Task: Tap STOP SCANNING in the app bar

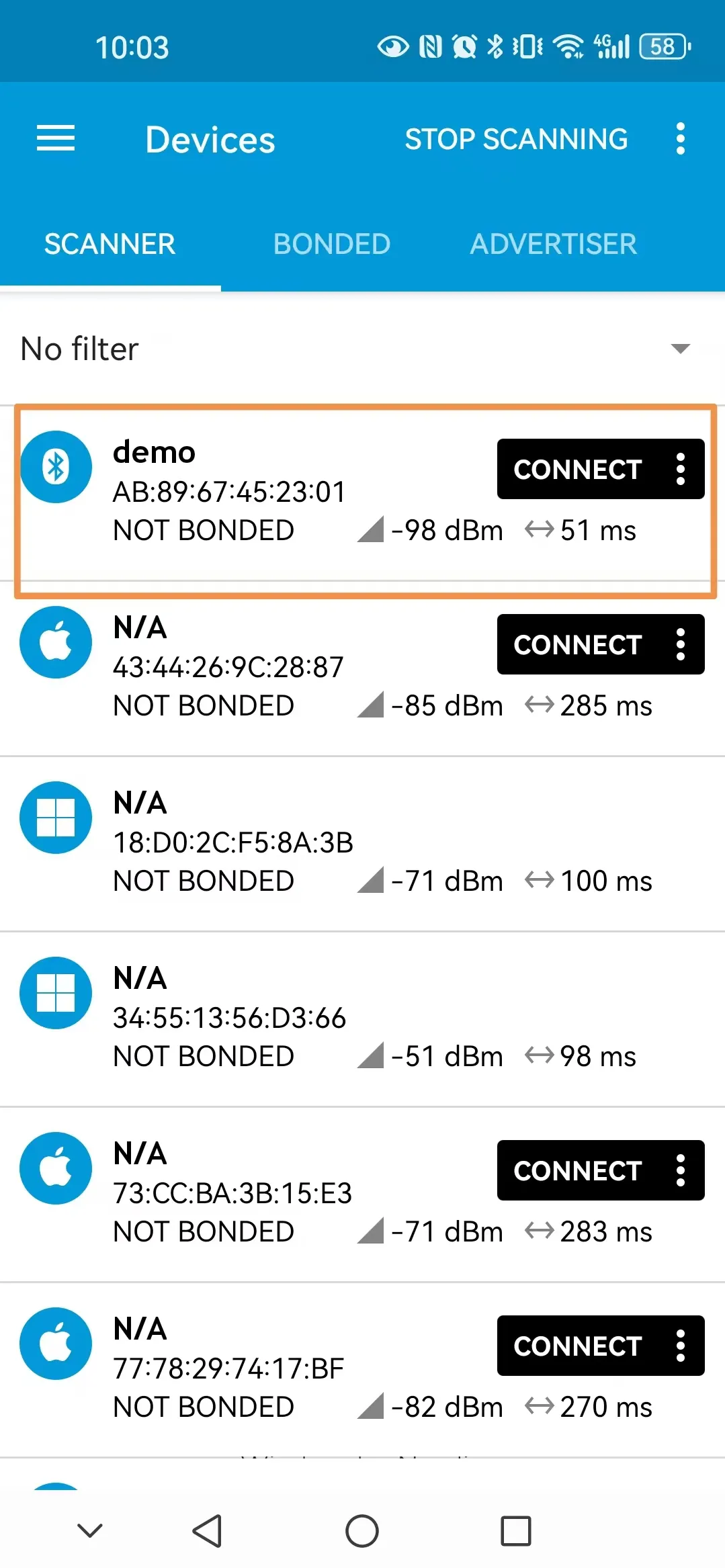Action: coord(516,139)
